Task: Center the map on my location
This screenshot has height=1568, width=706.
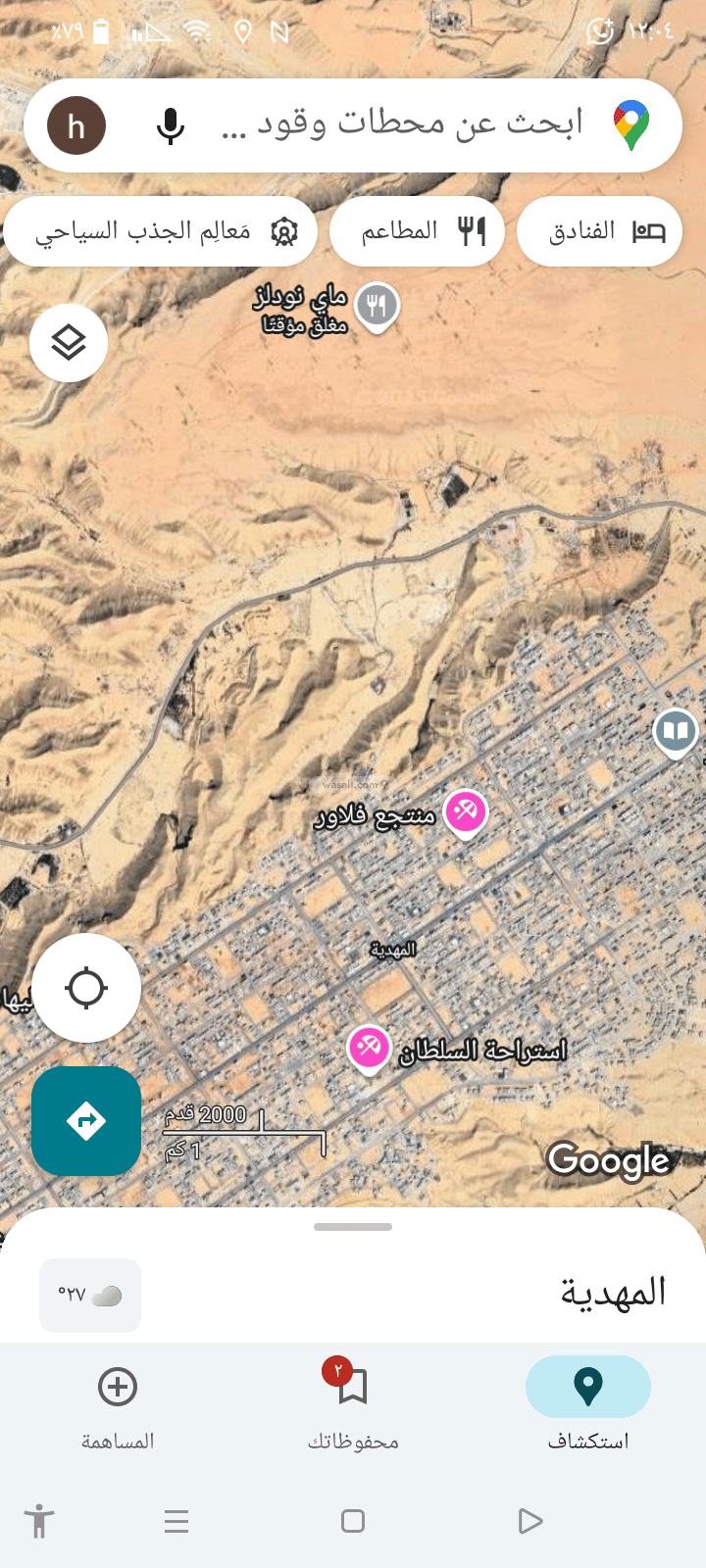Action: click(x=86, y=988)
